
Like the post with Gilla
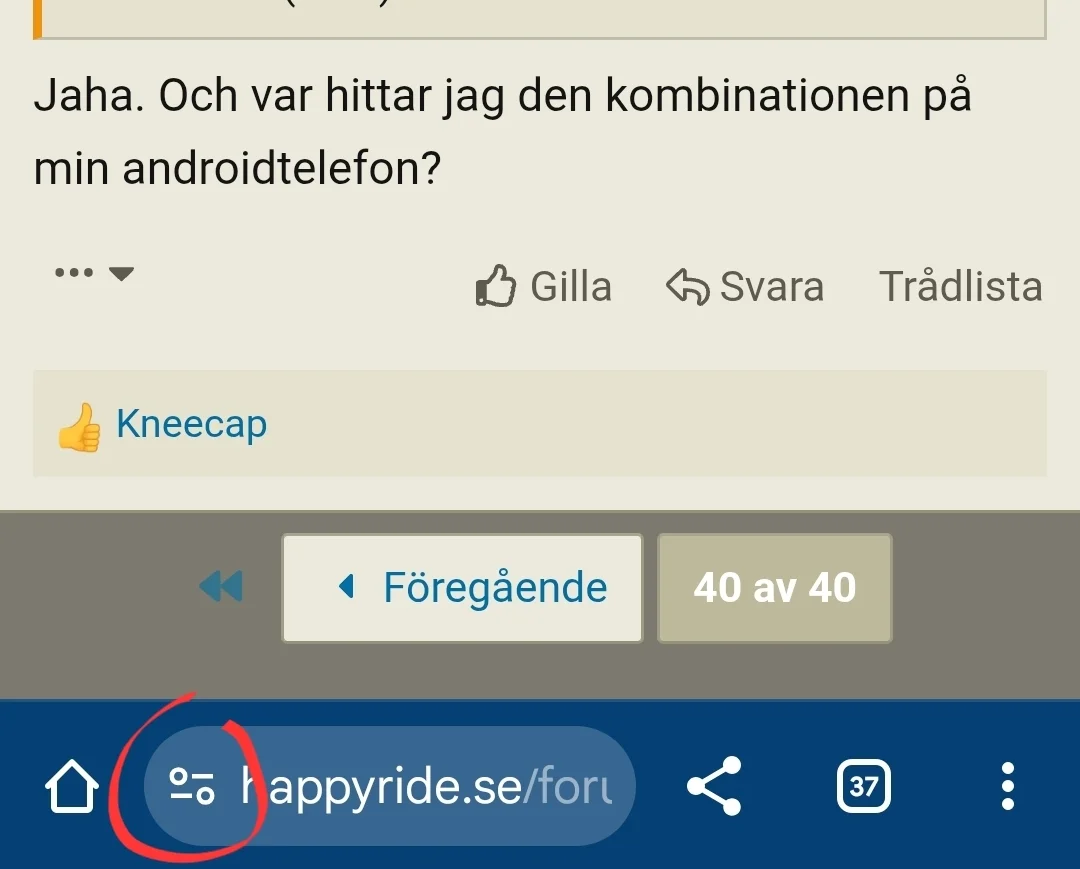pos(543,287)
